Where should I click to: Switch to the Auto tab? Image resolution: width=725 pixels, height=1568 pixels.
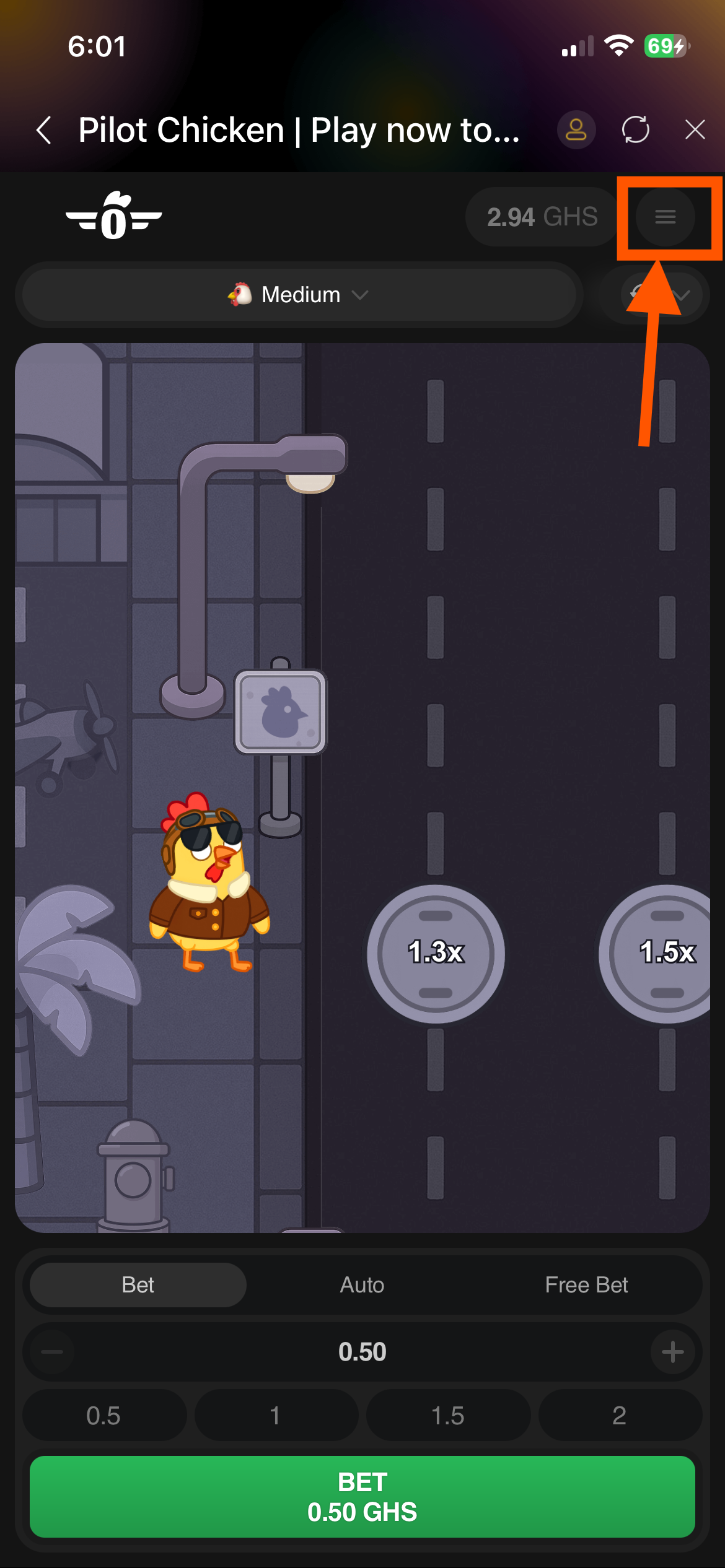362,1285
